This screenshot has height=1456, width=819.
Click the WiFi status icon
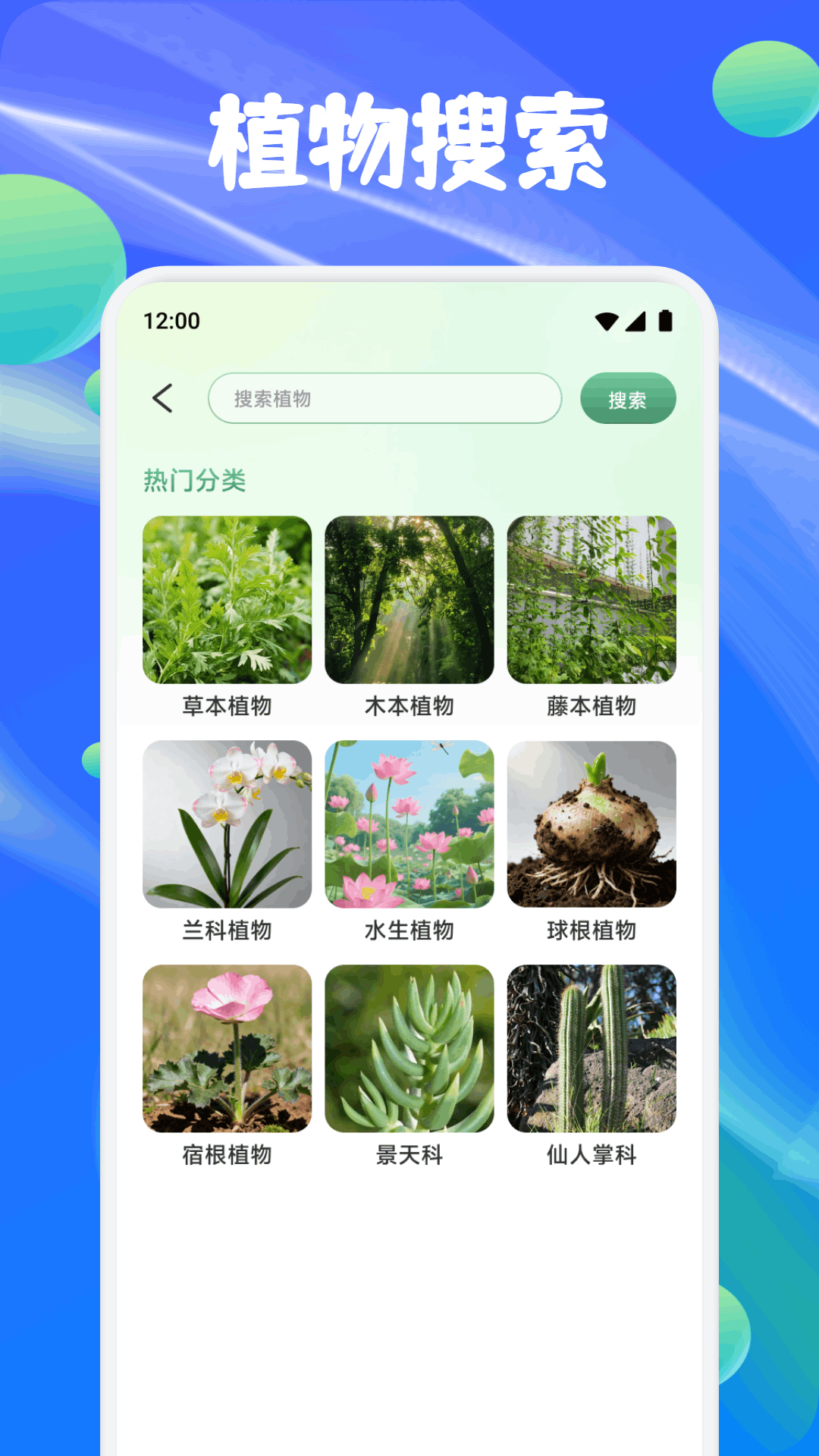tap(606, 321)
